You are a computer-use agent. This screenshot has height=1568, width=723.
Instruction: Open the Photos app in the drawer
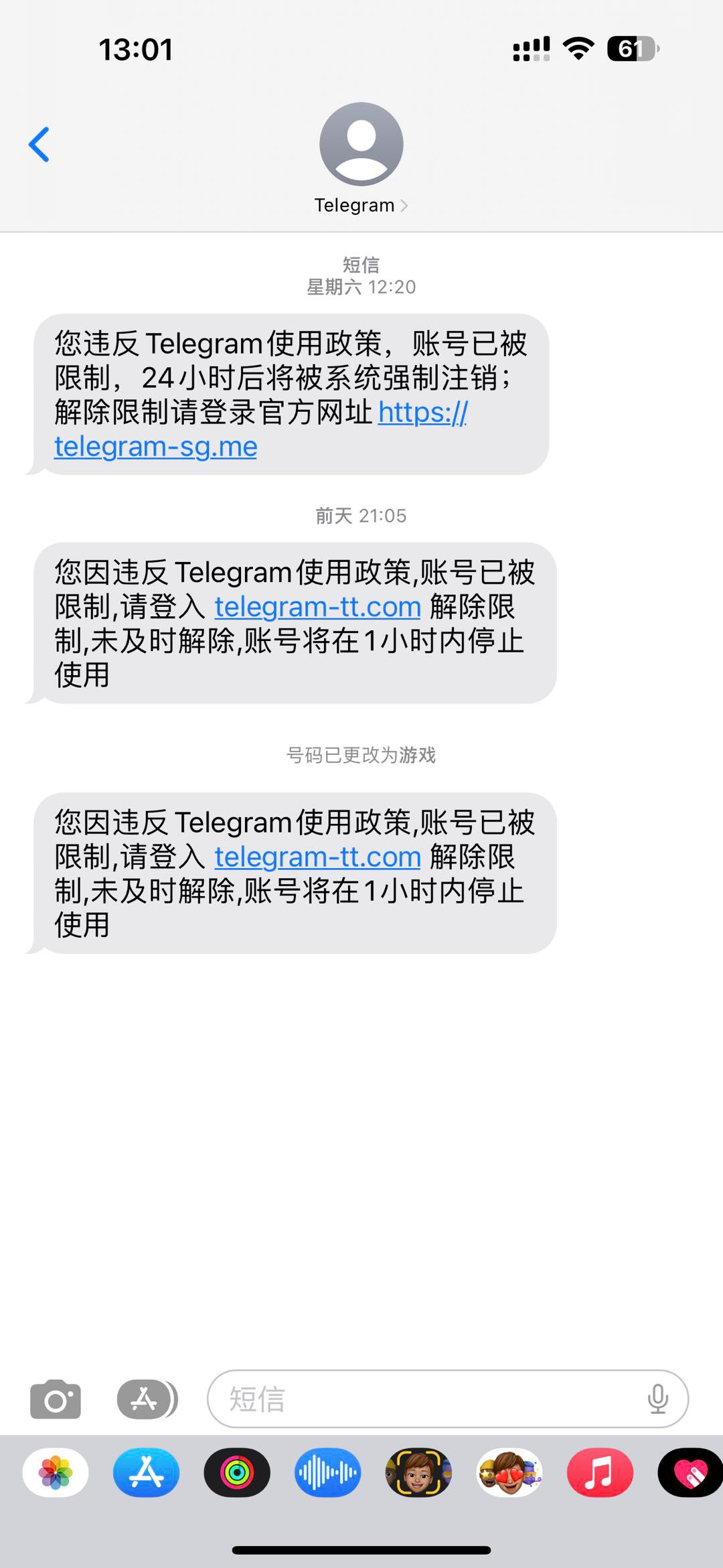(x=56, y=1473)
